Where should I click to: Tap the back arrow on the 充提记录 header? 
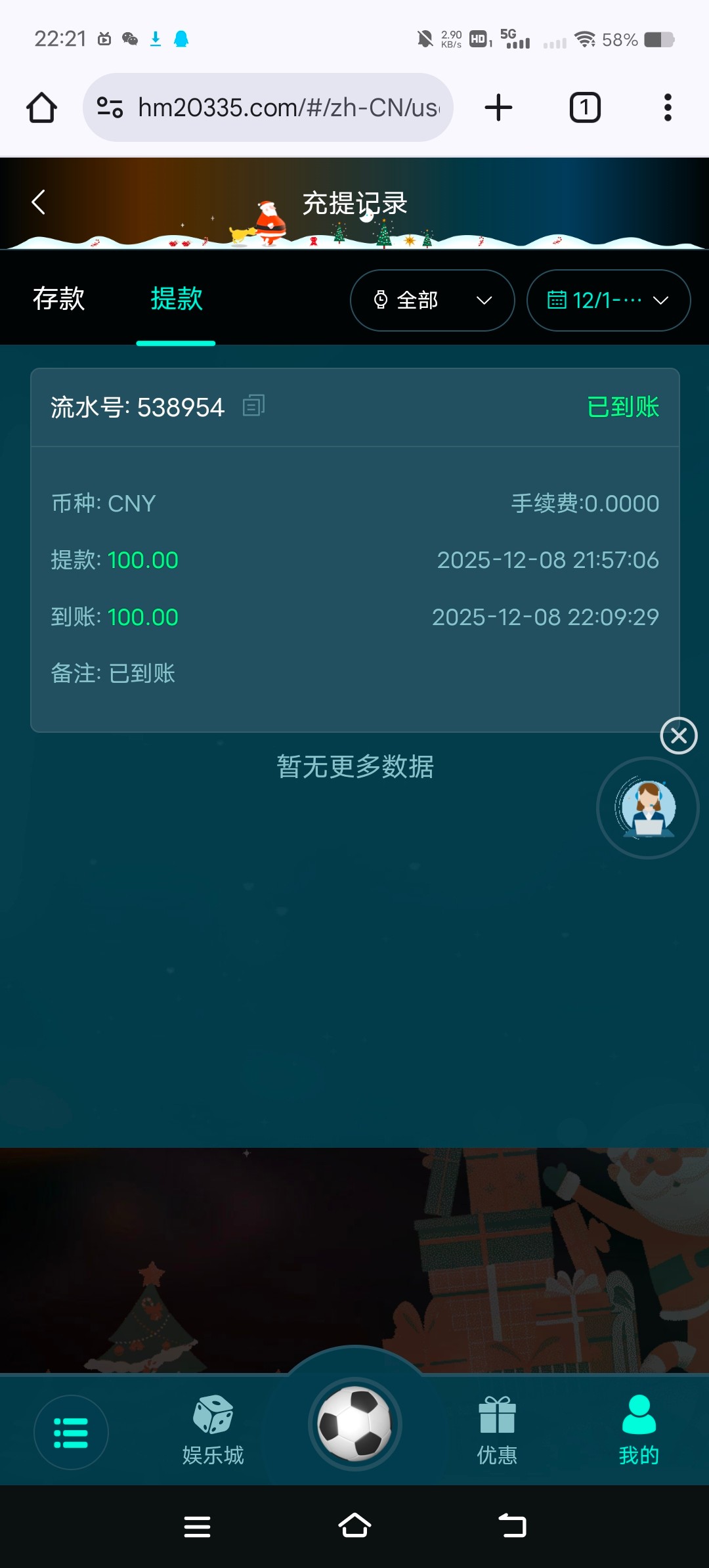tap(37, 202)
